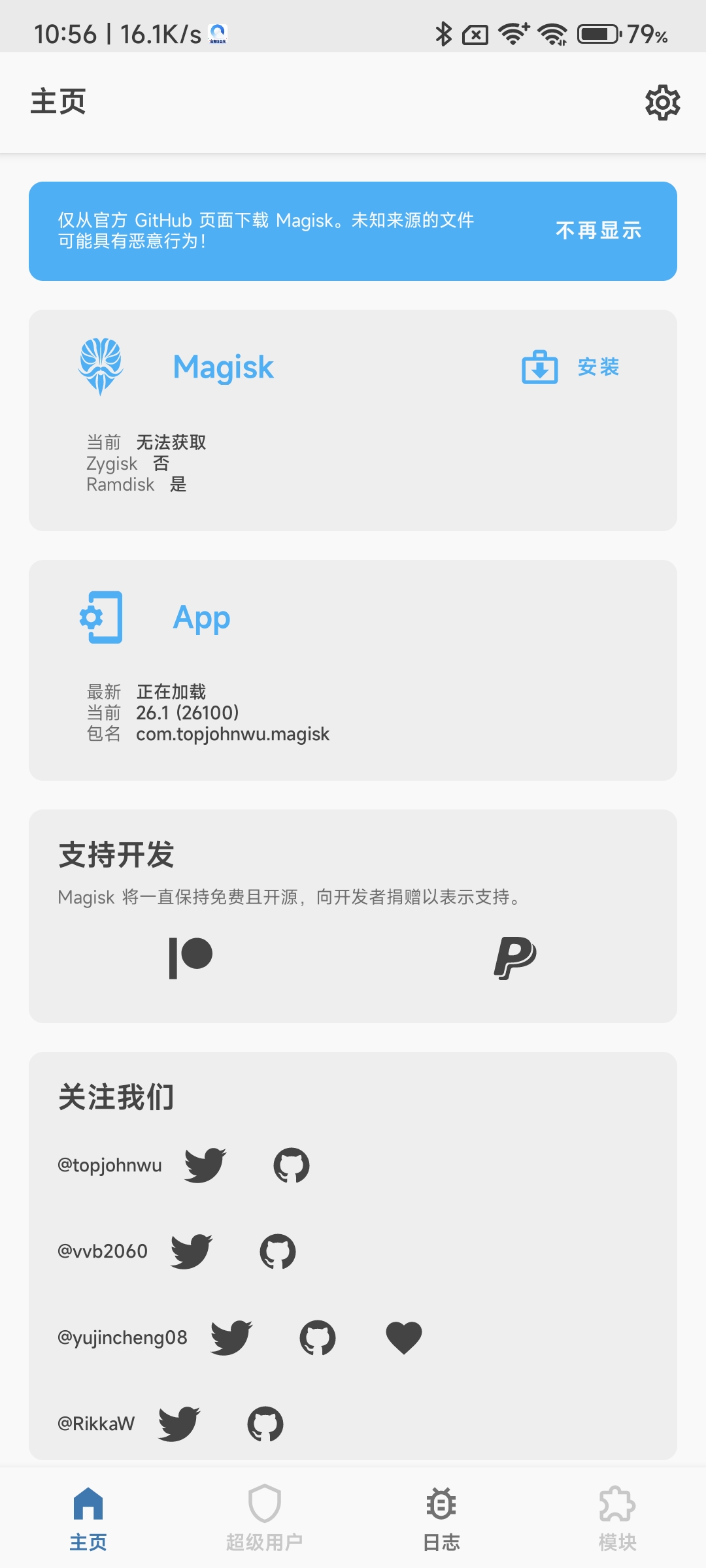
Task: Open settings via the gear icon
Action: [x=662, y=103]
